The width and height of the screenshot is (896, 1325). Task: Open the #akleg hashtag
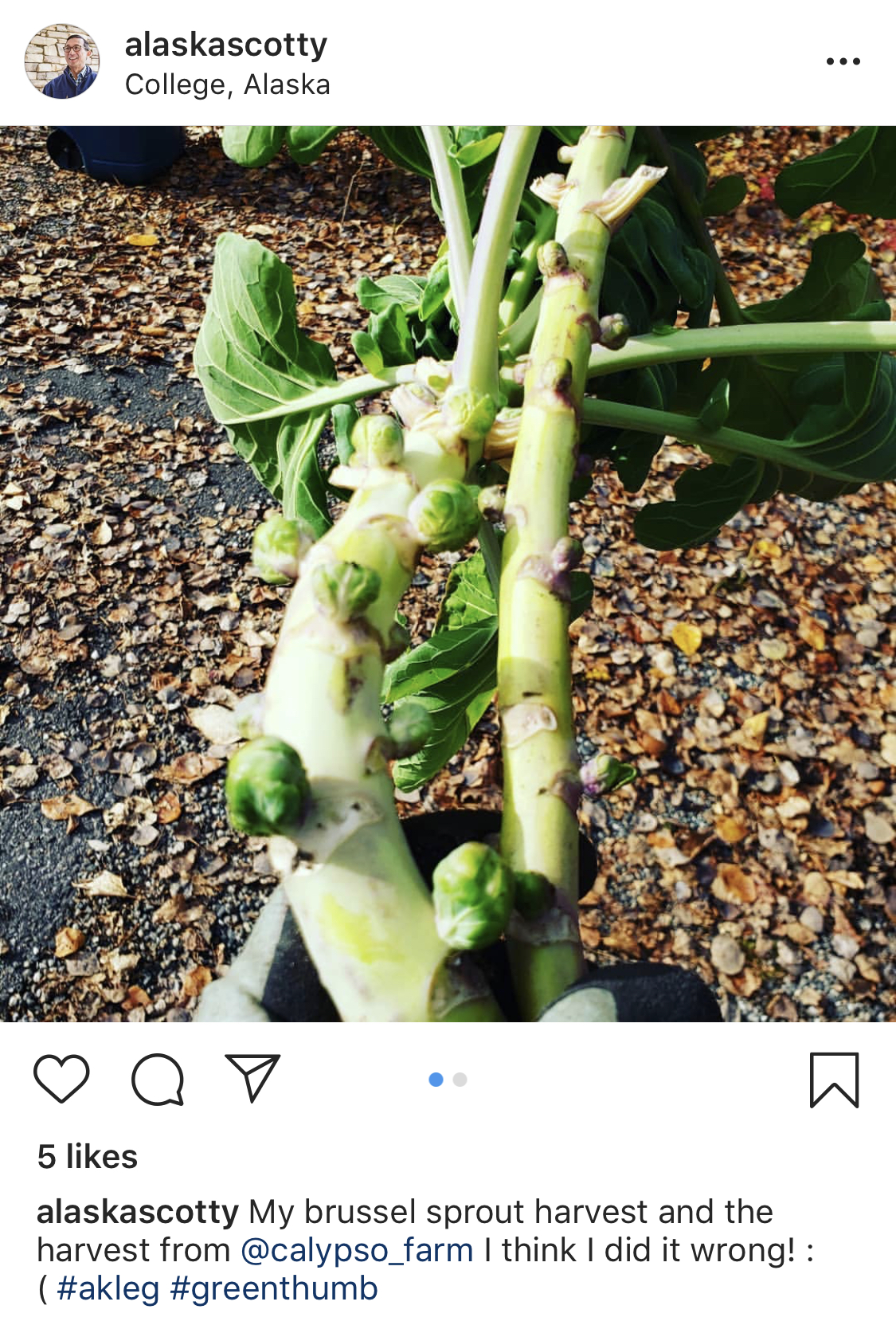click(108, 1288)
